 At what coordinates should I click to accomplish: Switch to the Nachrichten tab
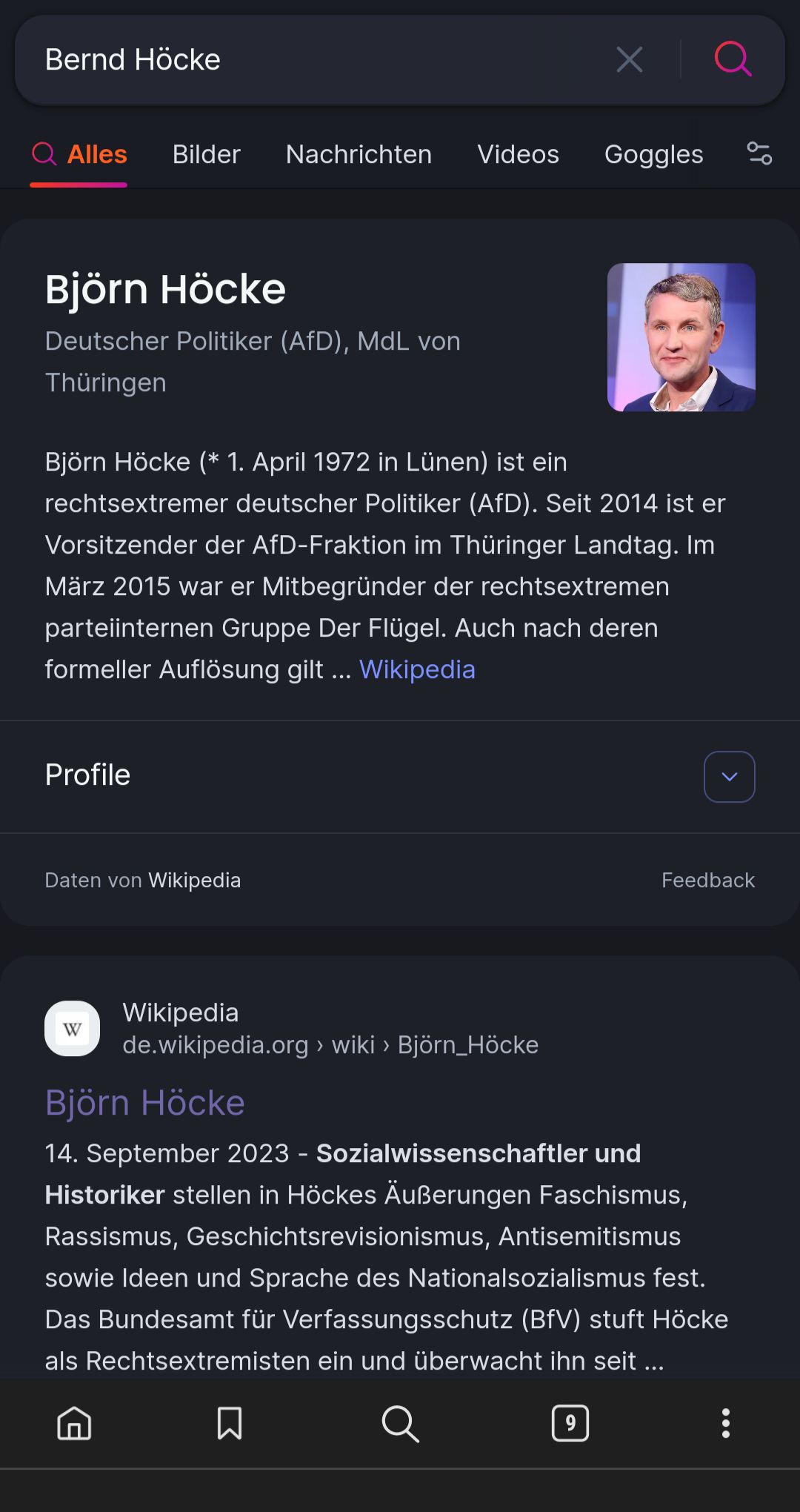pyautogui.click(x=359, y=154)
